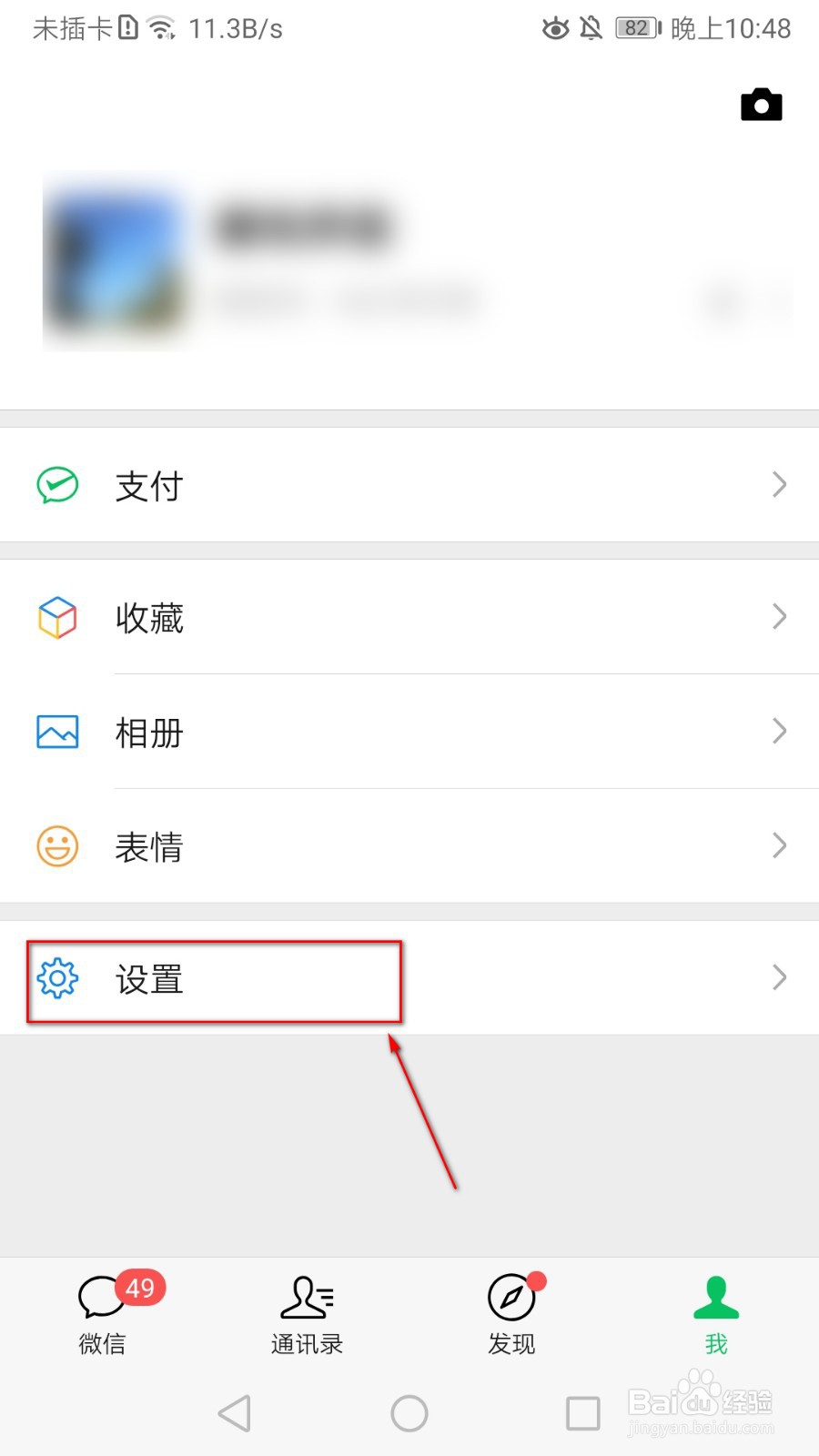Viewport: 819px width, 1456px height.
Task: Open 收藏 favorites via the cube icon
Action: point(56,617)
